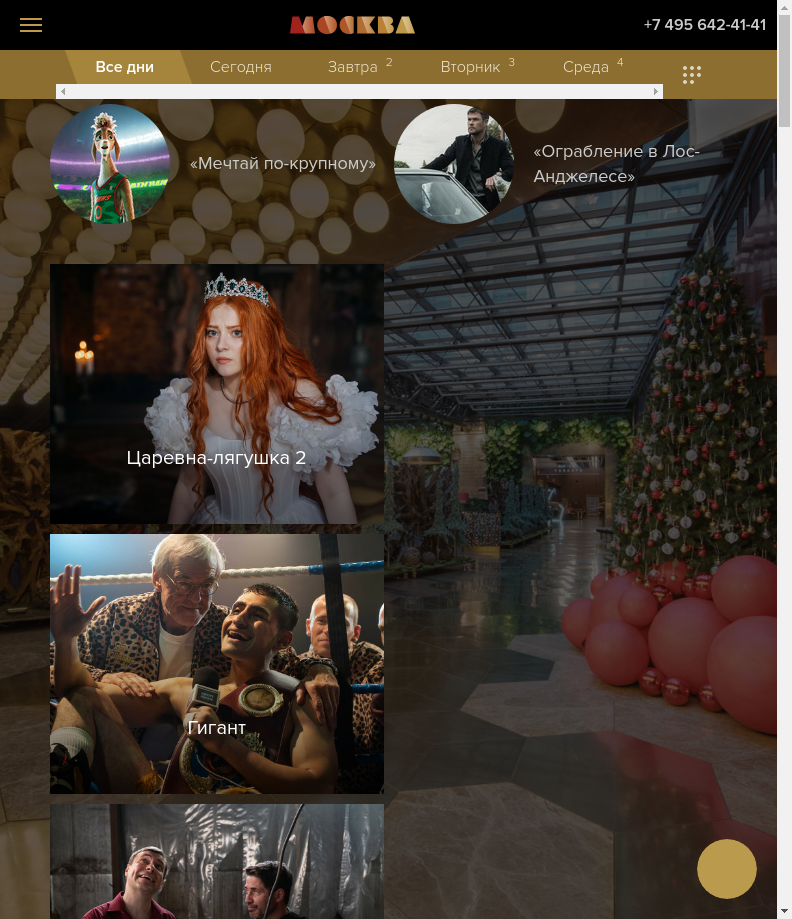Tap the right arrow of the day scrollbar

coord(657,92)
